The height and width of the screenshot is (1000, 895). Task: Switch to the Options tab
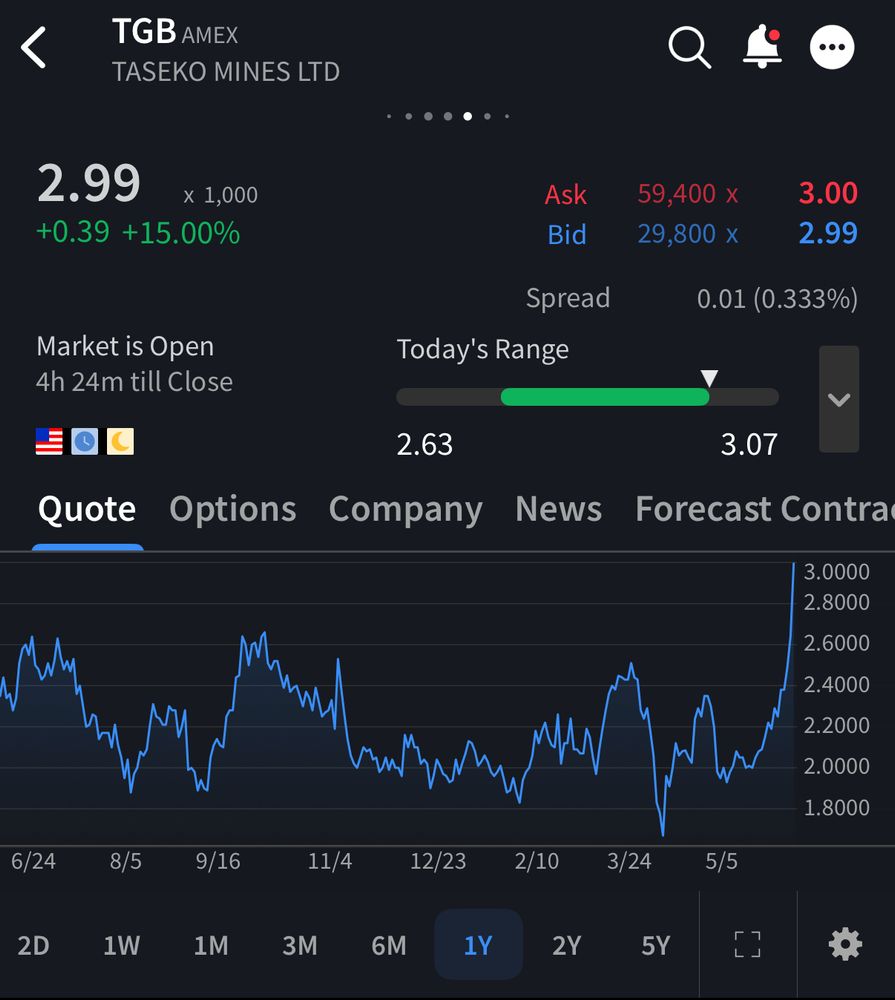tap(232, 509)
